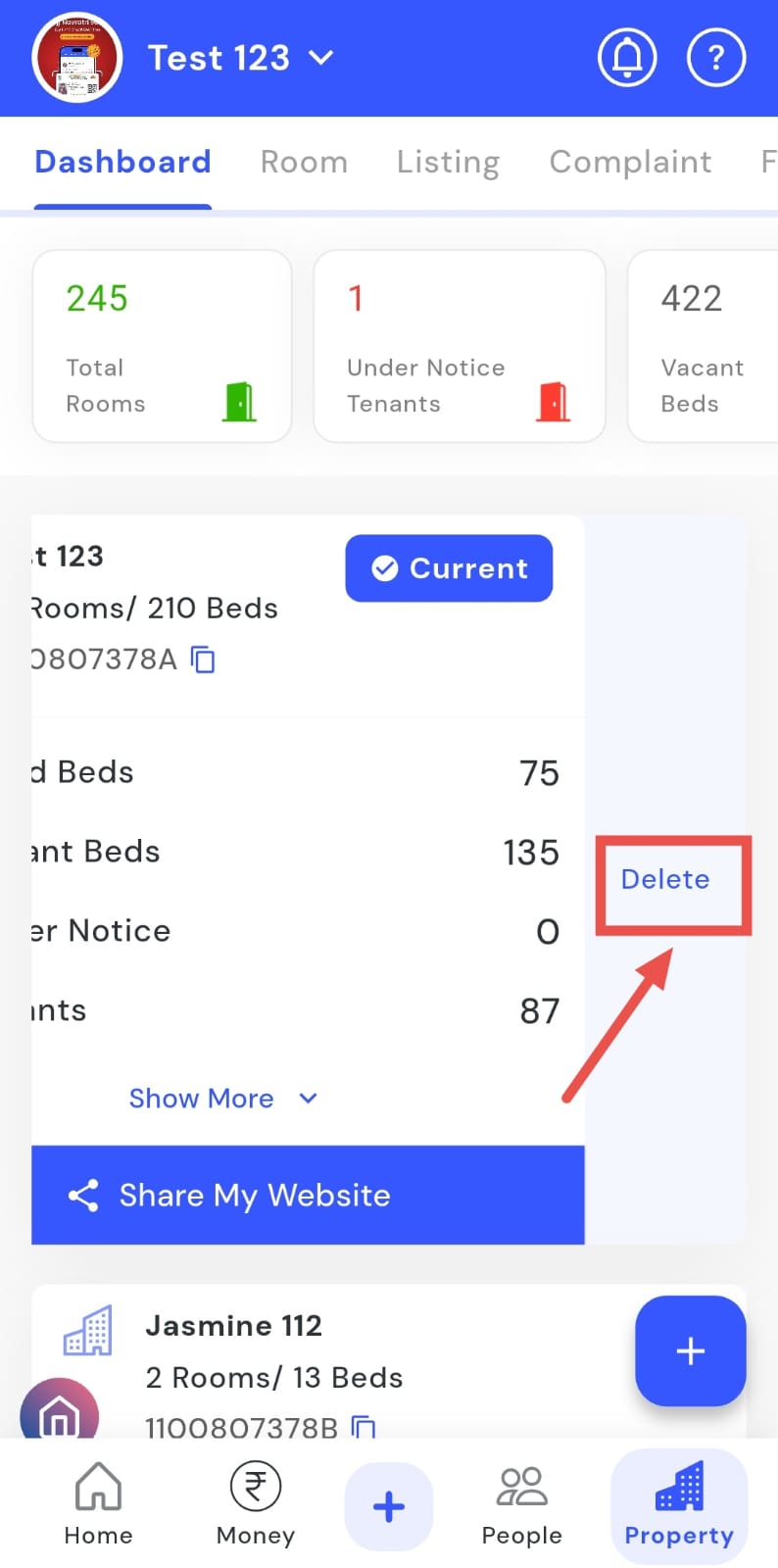Switch to the Complaint tab
Image resolution: width=778 pixels, height=1568 pixels.
pos(630,162)
